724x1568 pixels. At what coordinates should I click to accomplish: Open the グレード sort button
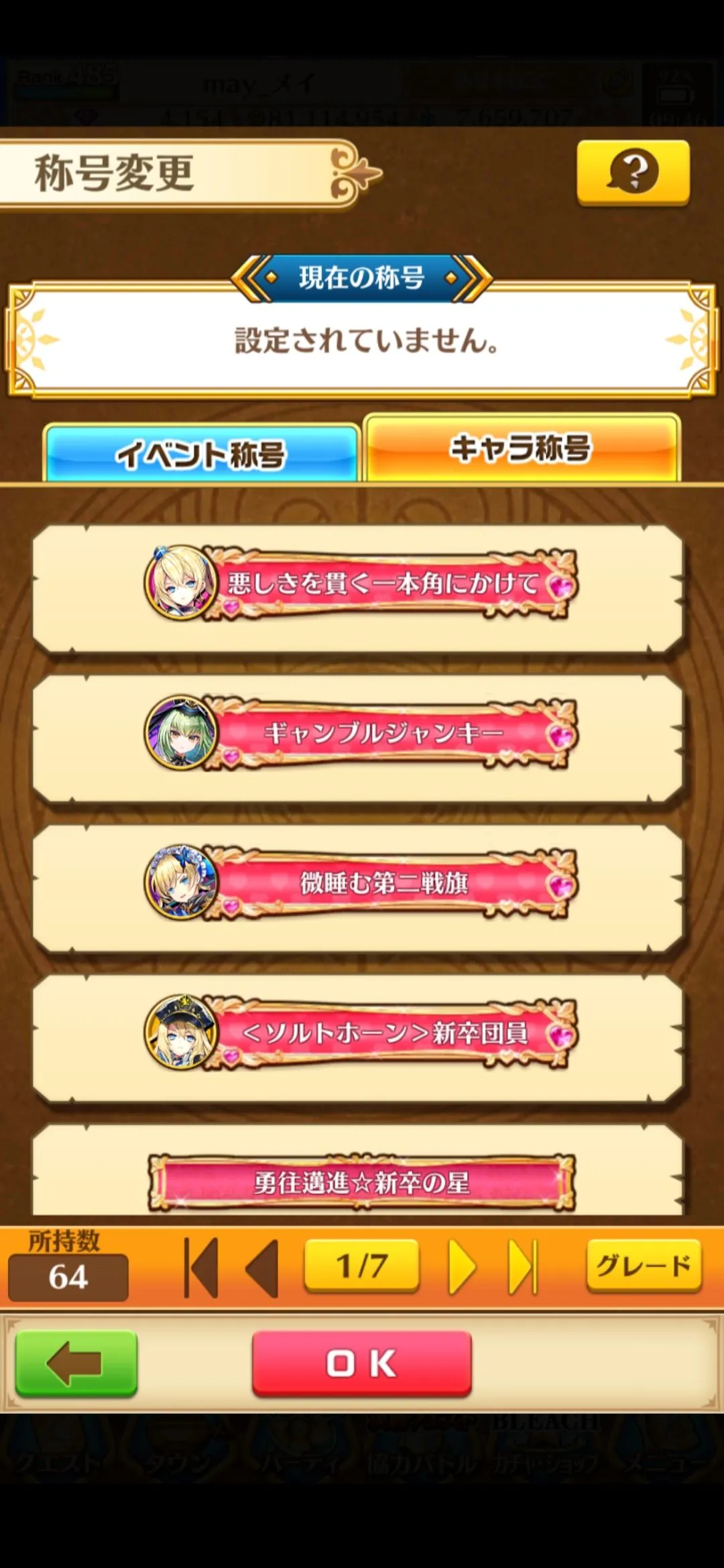644,1266
